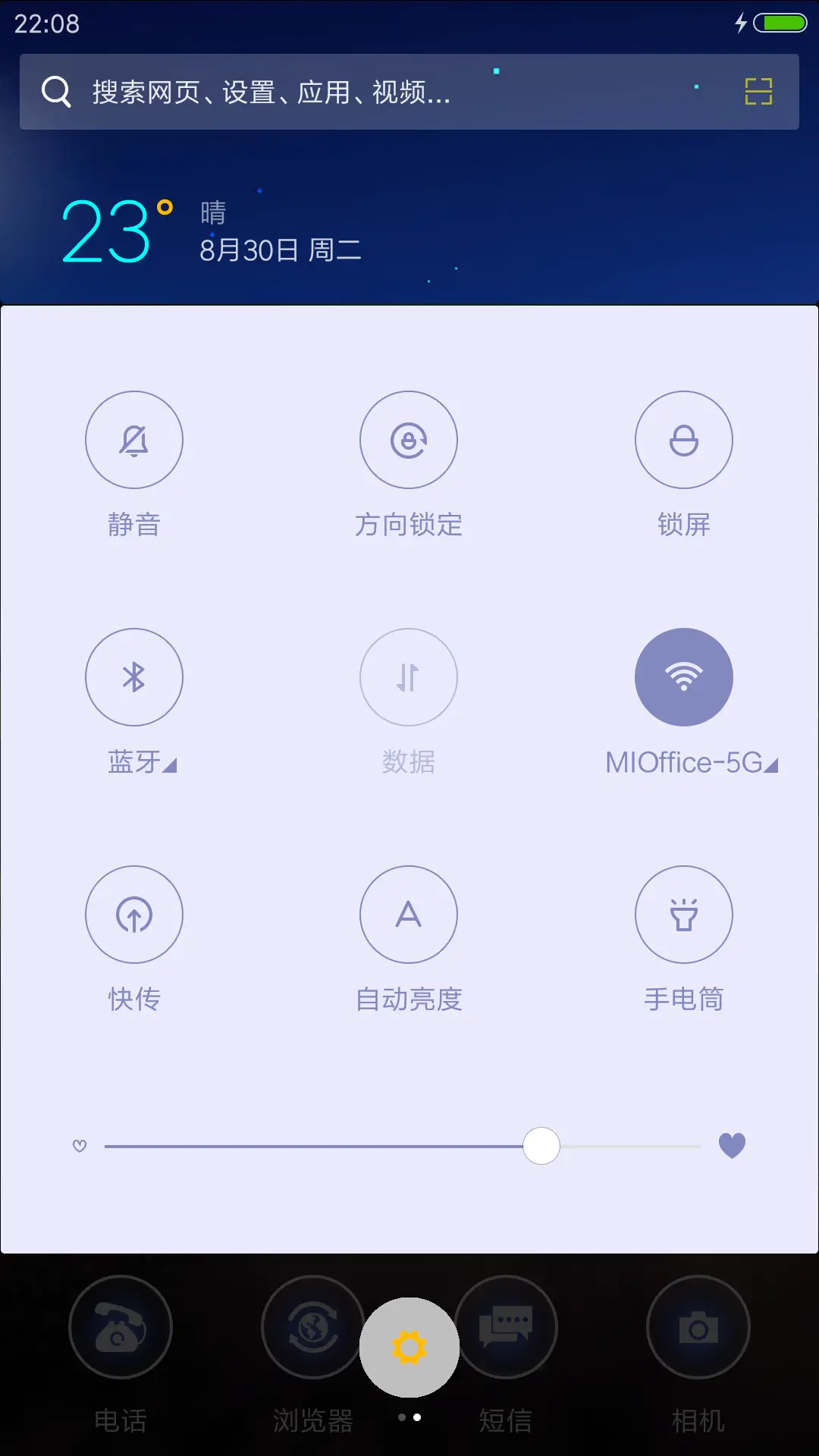This screenshot has height=1456, width=819.
Task: Enable 自动亮度 auto brightness
Action: [409, 915]
